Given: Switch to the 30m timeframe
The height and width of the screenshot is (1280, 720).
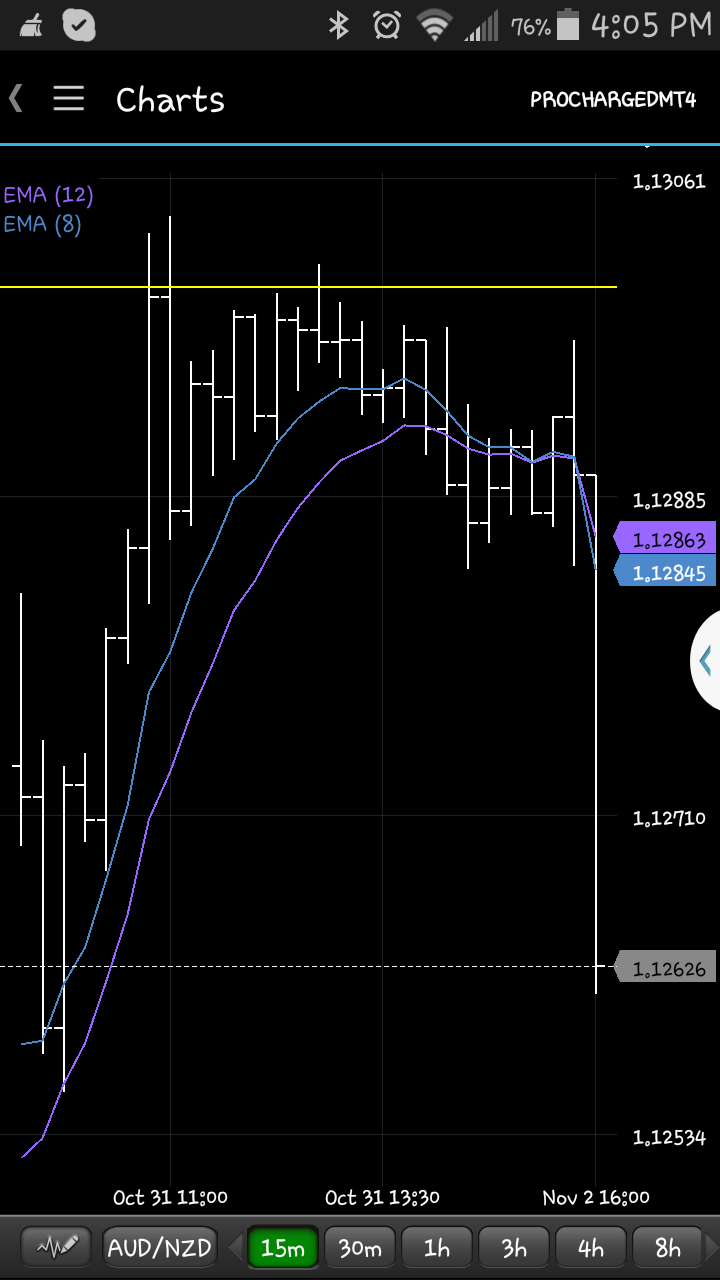Looking at the screenshot, I should tap(360, 1247).
